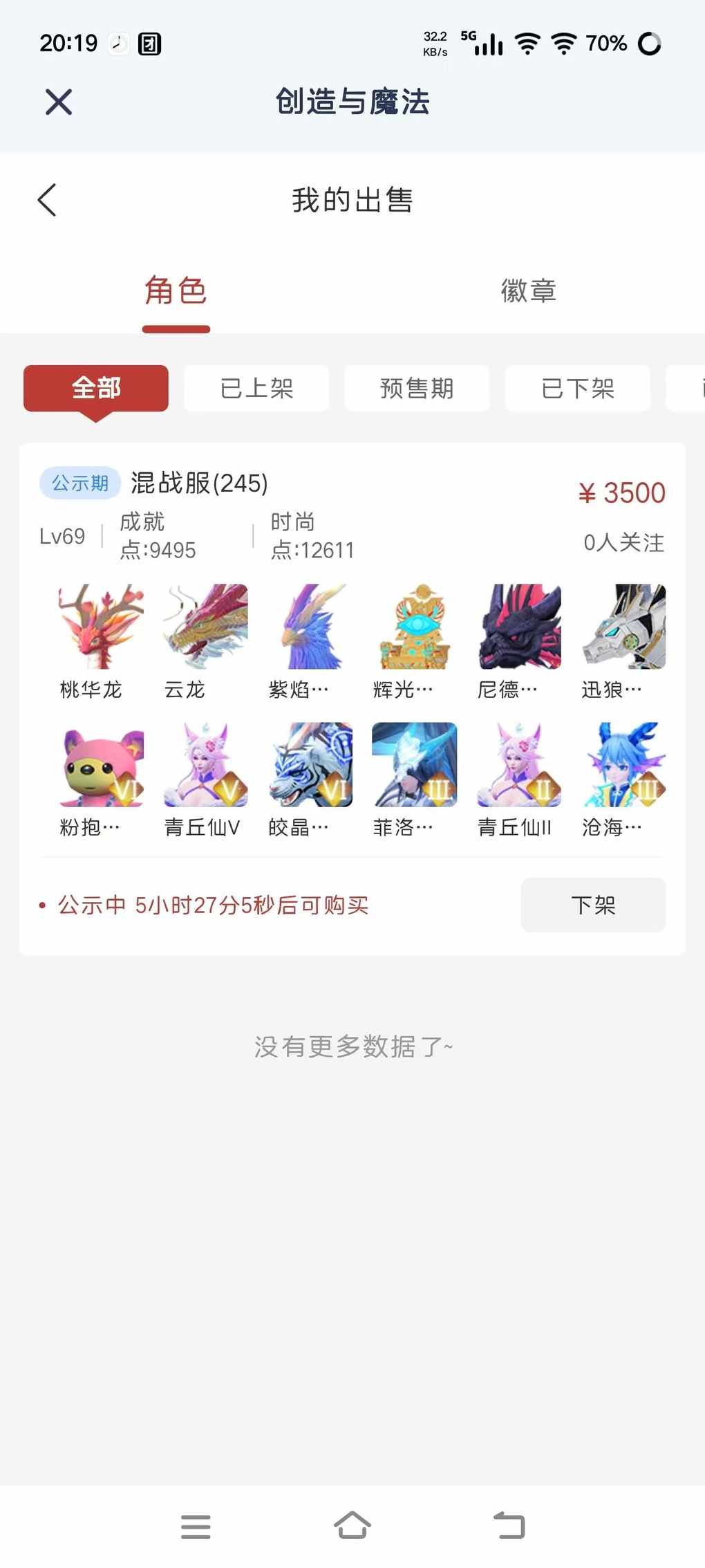Show 预售期 listings
This screenshot has height=1568, width=705.
click(417, 389)
